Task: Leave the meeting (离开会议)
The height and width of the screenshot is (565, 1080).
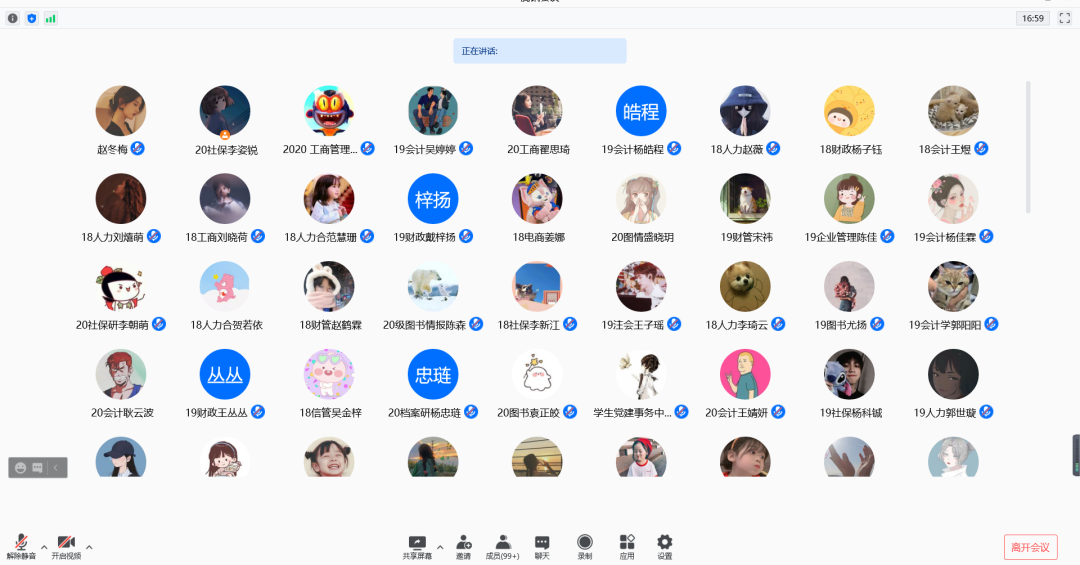Action: [1030, 547]
